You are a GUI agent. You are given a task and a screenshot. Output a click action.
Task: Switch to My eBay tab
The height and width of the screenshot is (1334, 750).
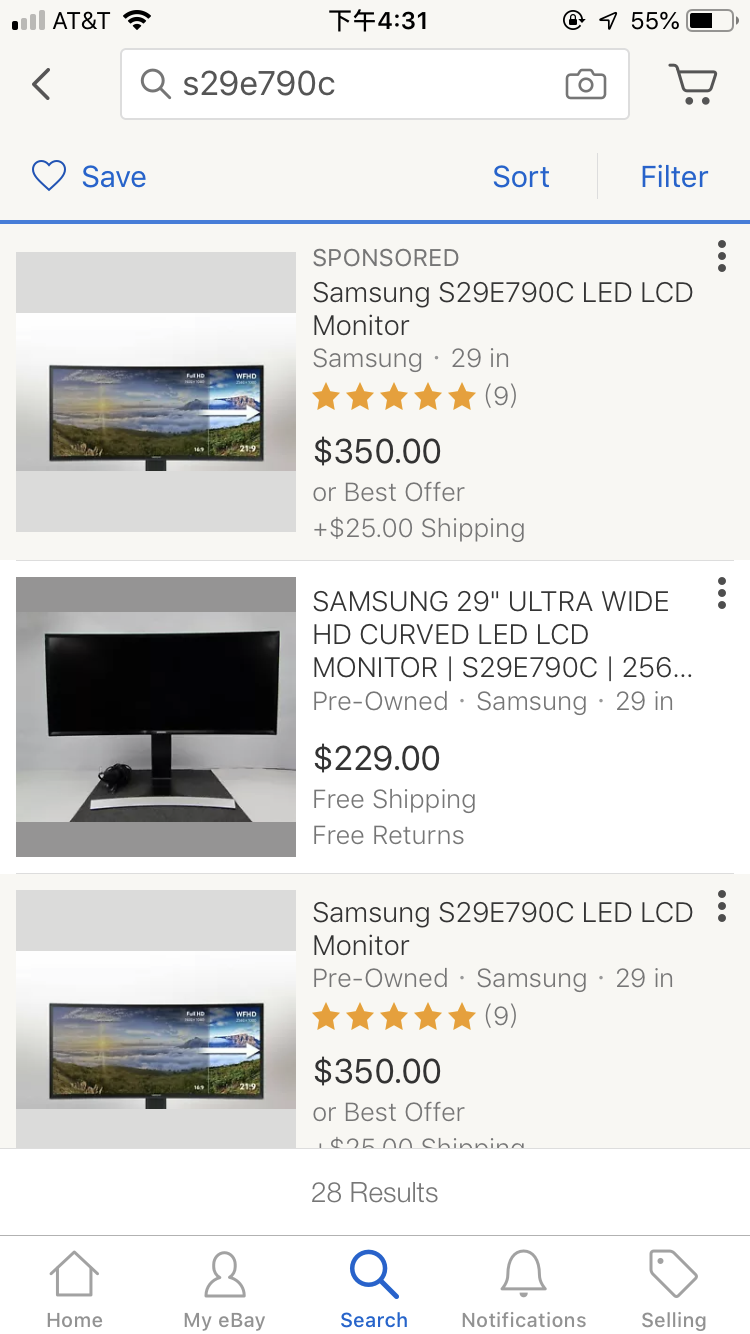pos(224,1290)
